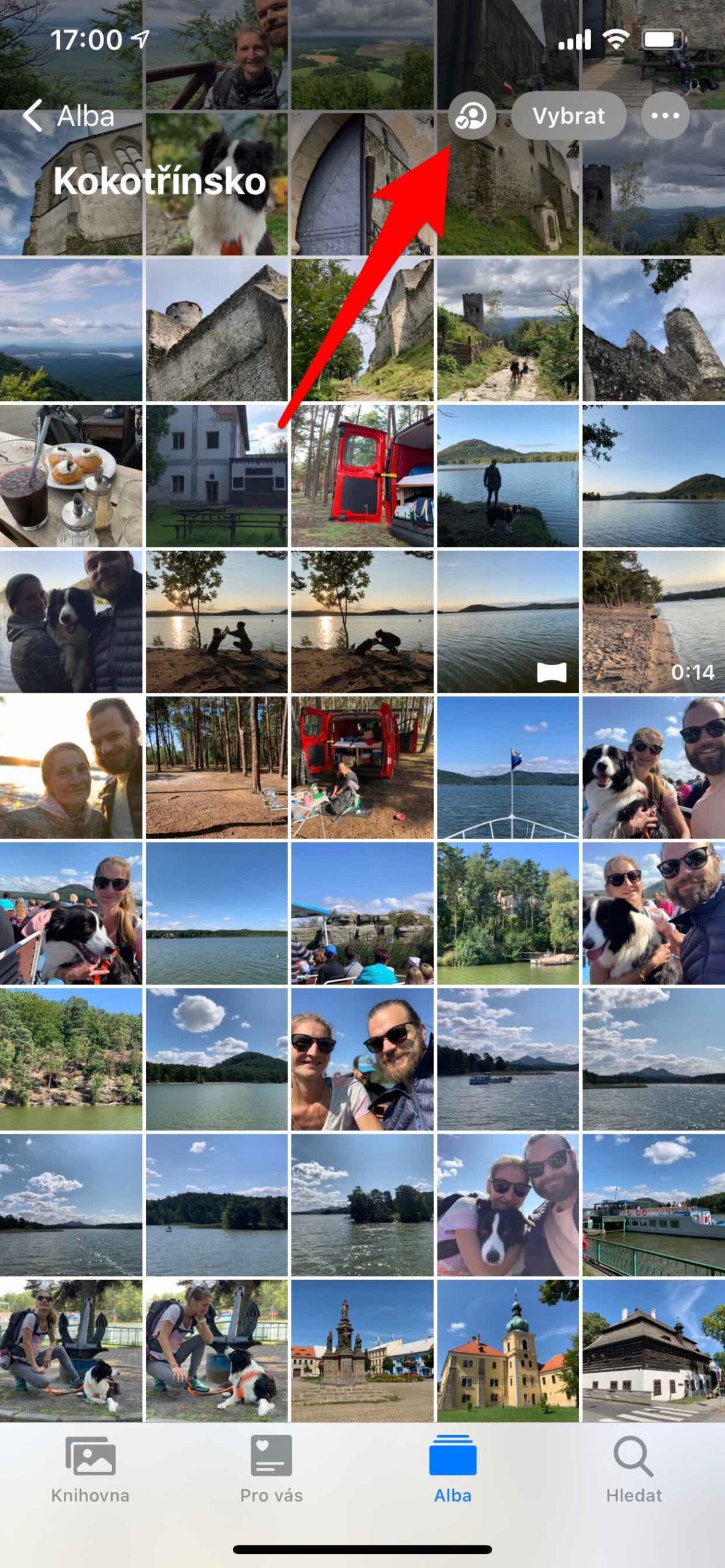Viewport: 725px width, 1568px height.
Task: Open the rocky cliff above water photo
Action: pyautogui.click(x=71, y=1060)
